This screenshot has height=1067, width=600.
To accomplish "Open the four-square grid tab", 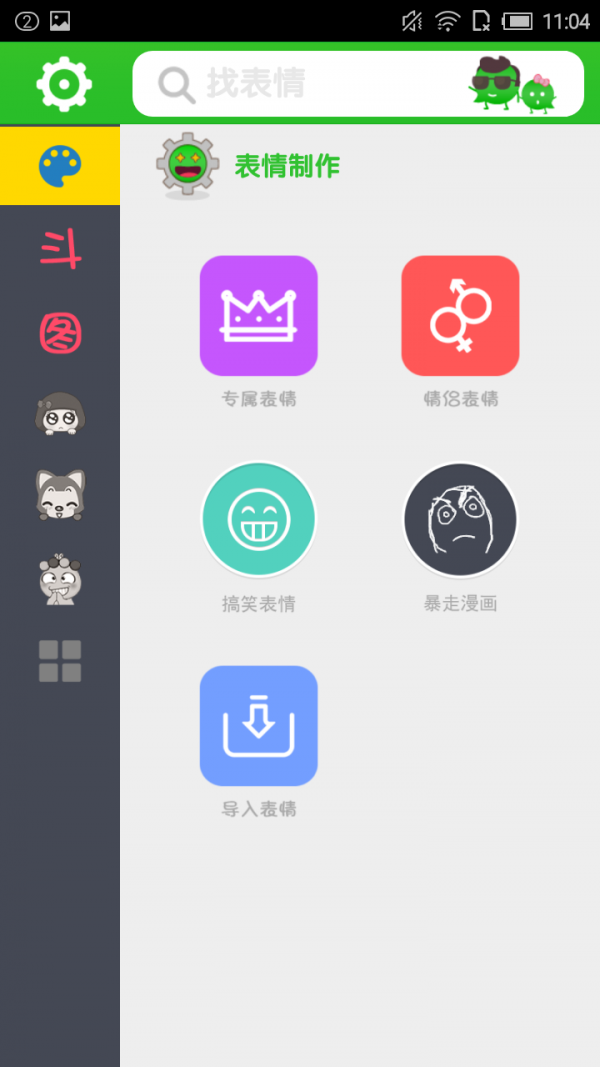I will [x=60, y=661].
